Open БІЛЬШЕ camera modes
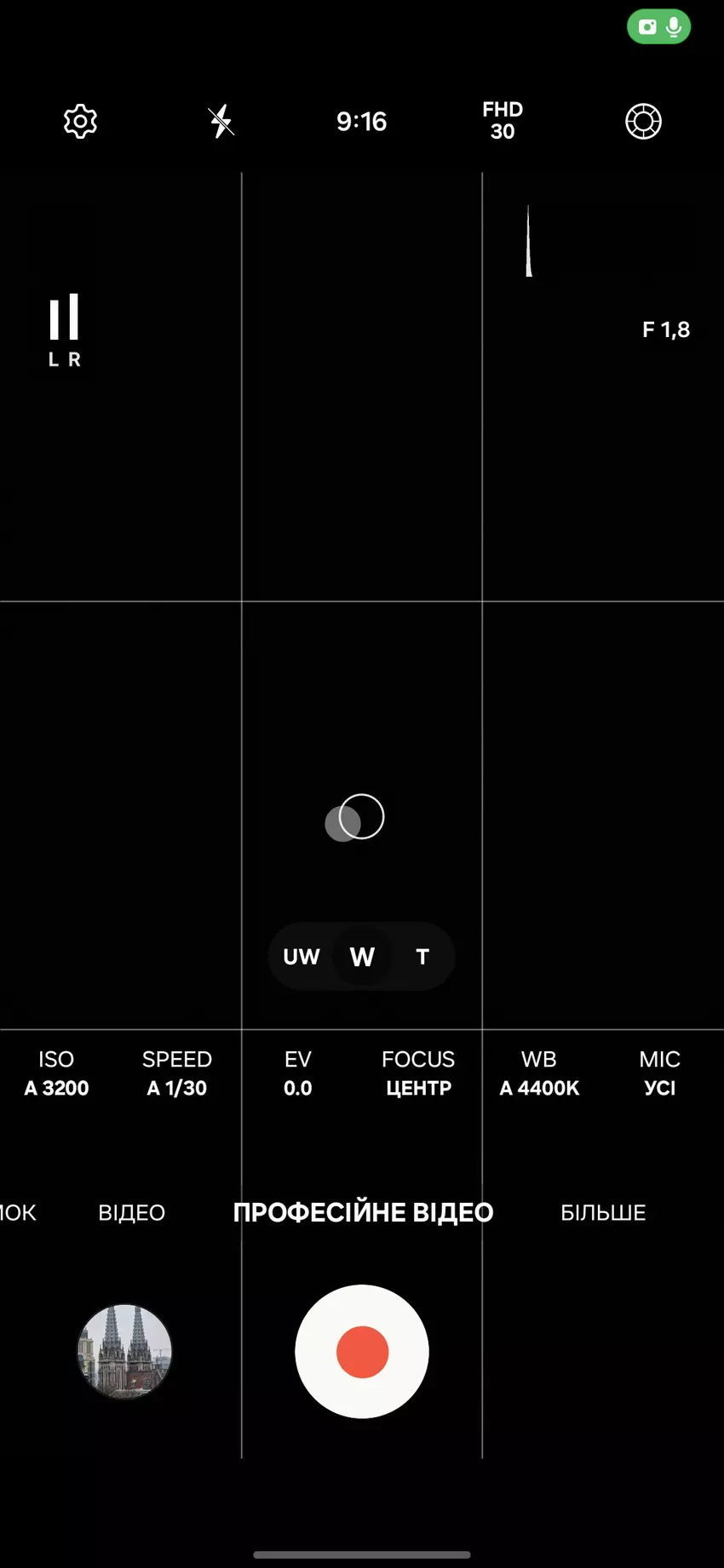The image size is (724, 1568). (x=603, y=1212)
